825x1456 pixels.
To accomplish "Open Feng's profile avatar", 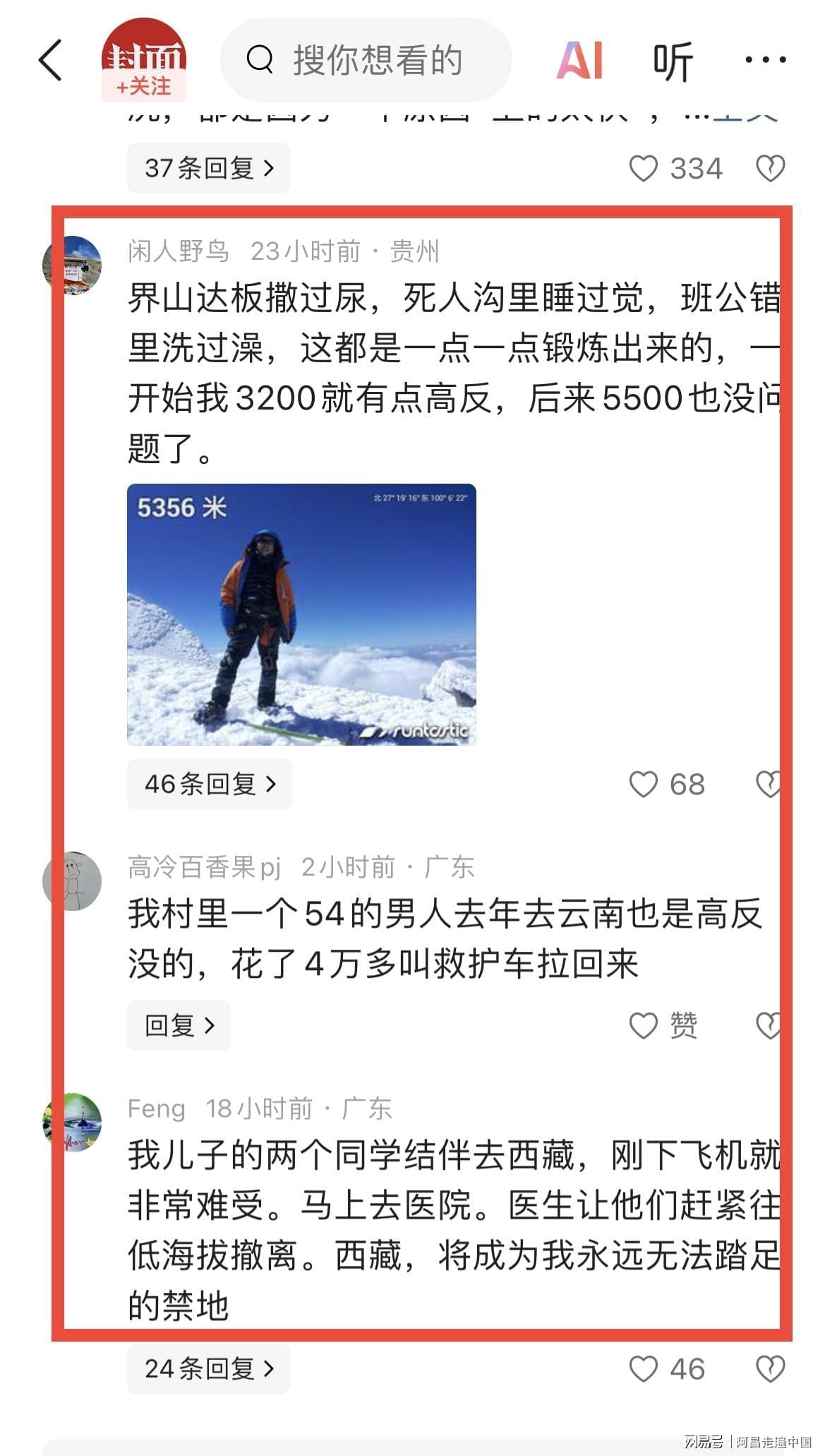I will click(x=72, y=1123).
